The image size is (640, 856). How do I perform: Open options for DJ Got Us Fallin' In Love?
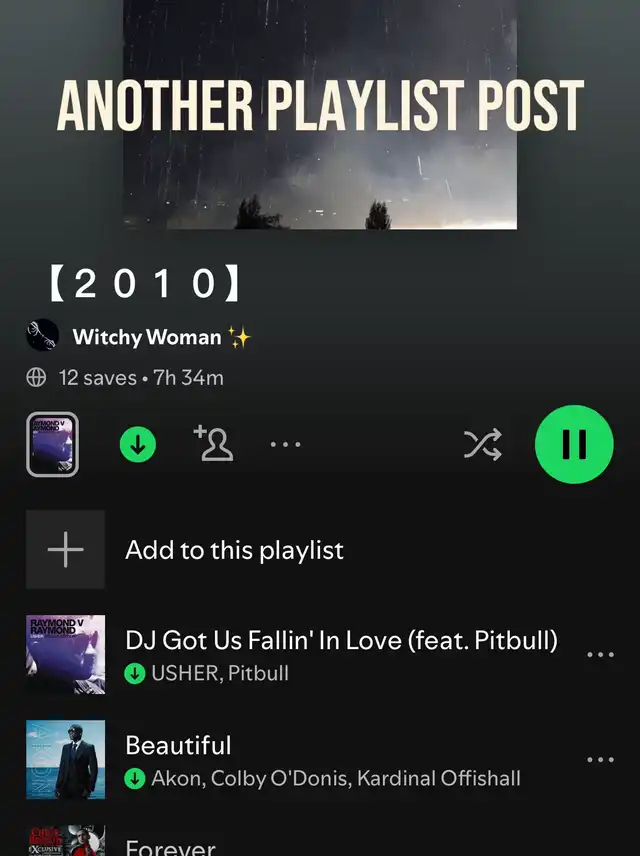600,655
